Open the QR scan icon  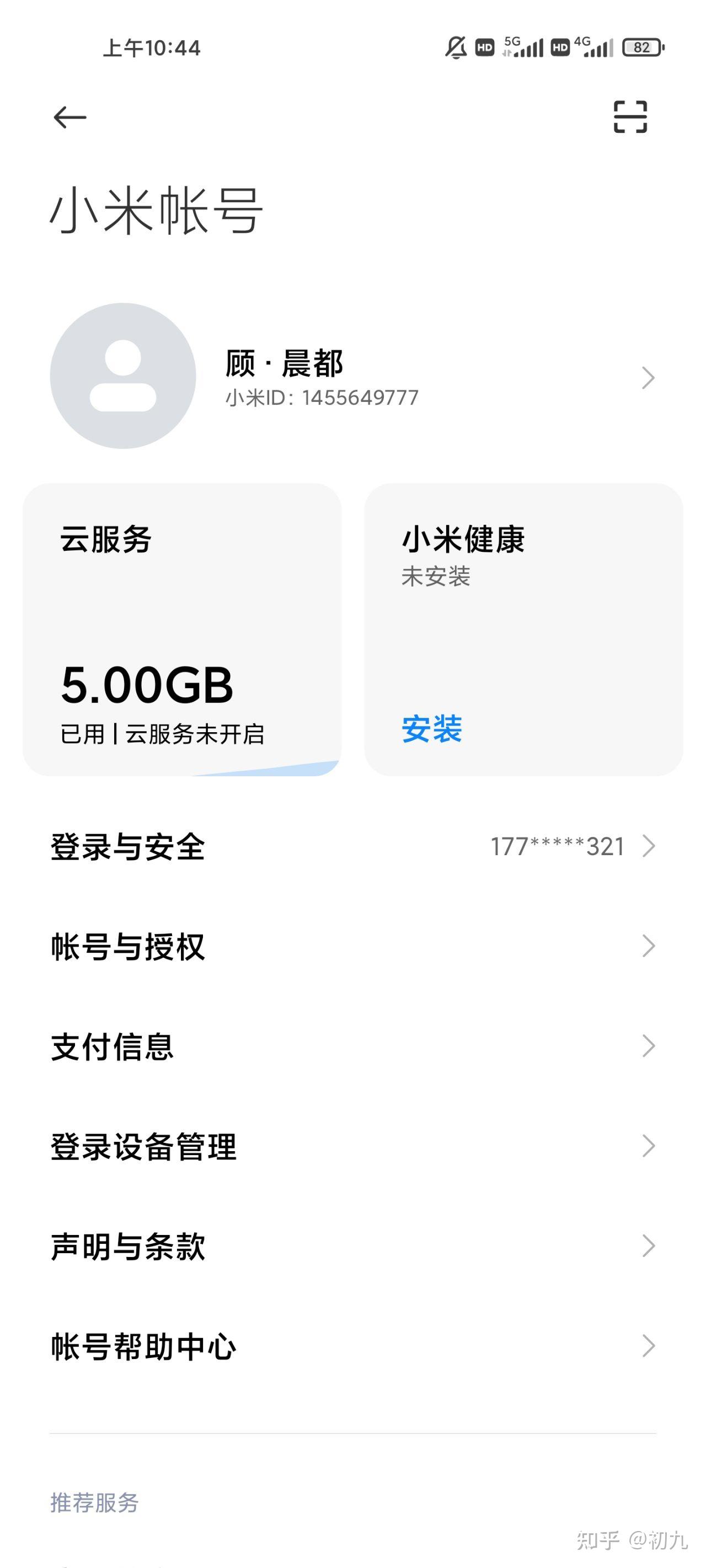tap(630, 117)
